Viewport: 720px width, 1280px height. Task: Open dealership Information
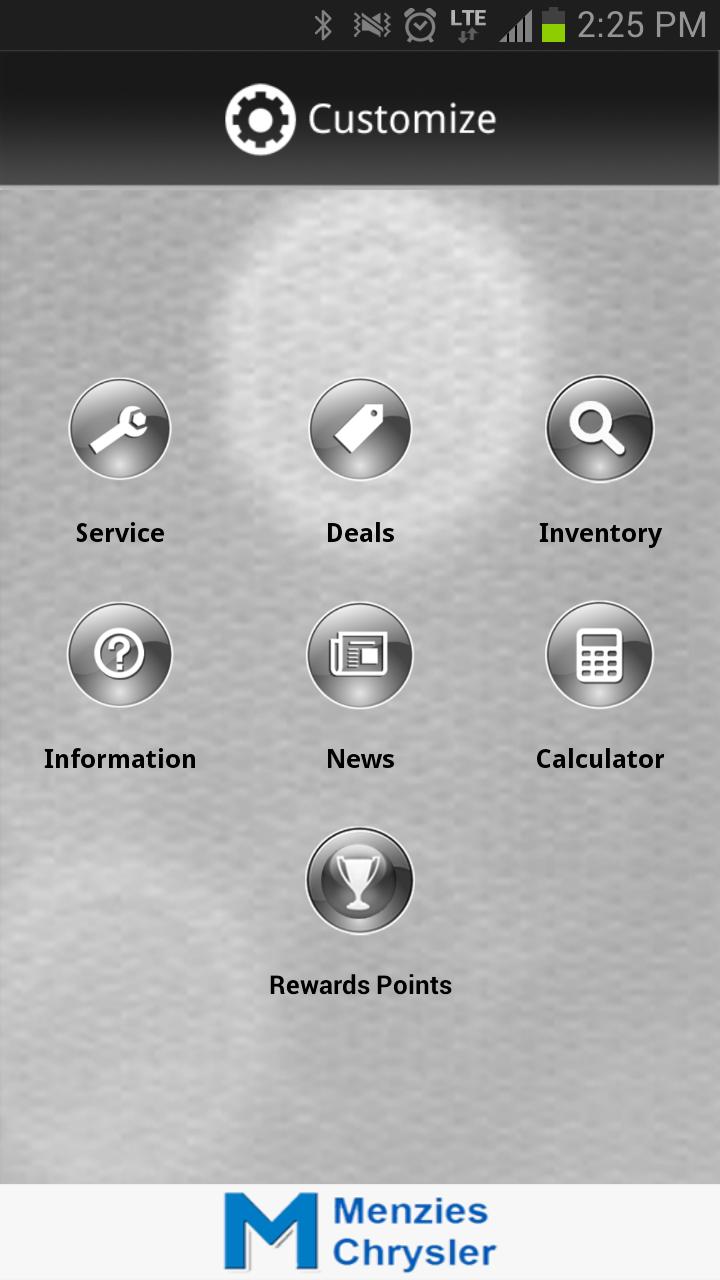pyautogui.click(x=120, y=655)
